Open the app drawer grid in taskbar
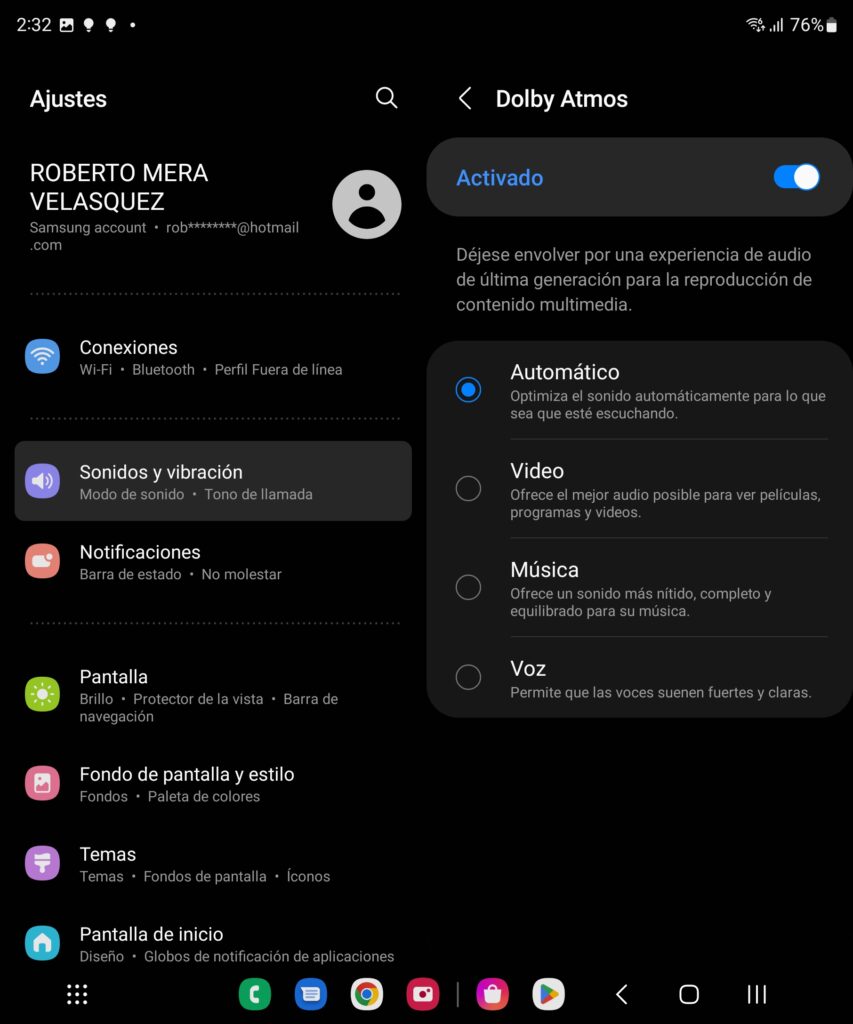 tap(77, 994)
